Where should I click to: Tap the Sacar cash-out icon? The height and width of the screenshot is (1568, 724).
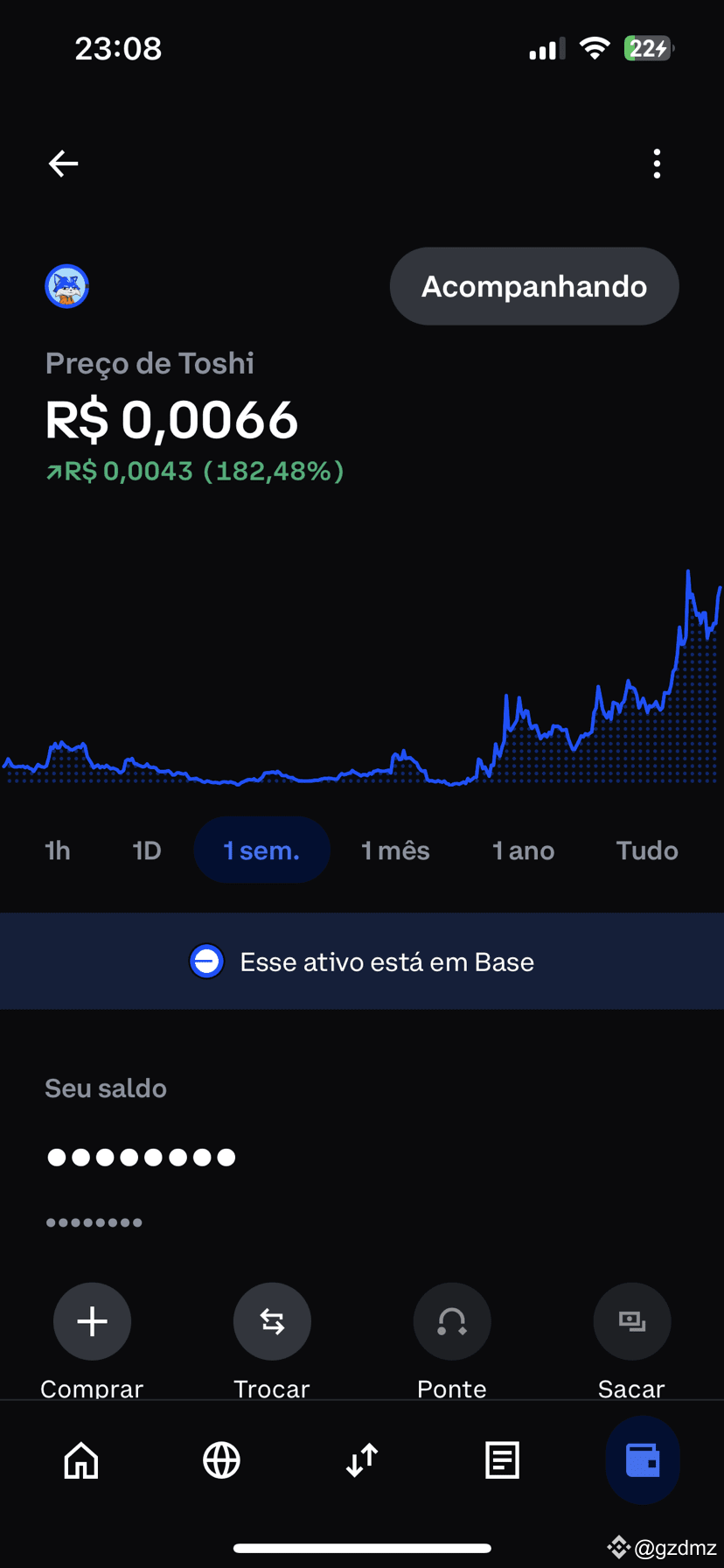point(631,1321)
